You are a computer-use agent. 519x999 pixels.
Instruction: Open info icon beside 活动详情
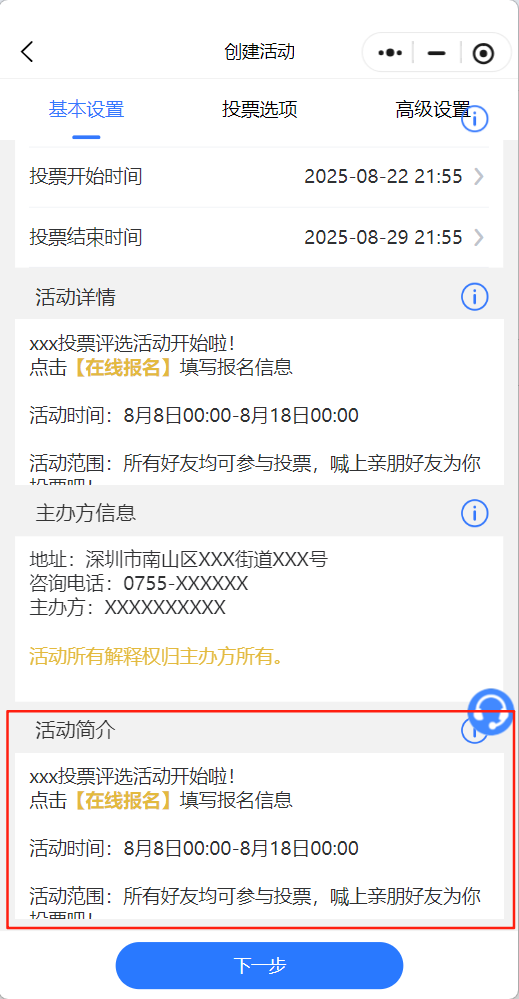pyautogui.click(x=474, y=296)
